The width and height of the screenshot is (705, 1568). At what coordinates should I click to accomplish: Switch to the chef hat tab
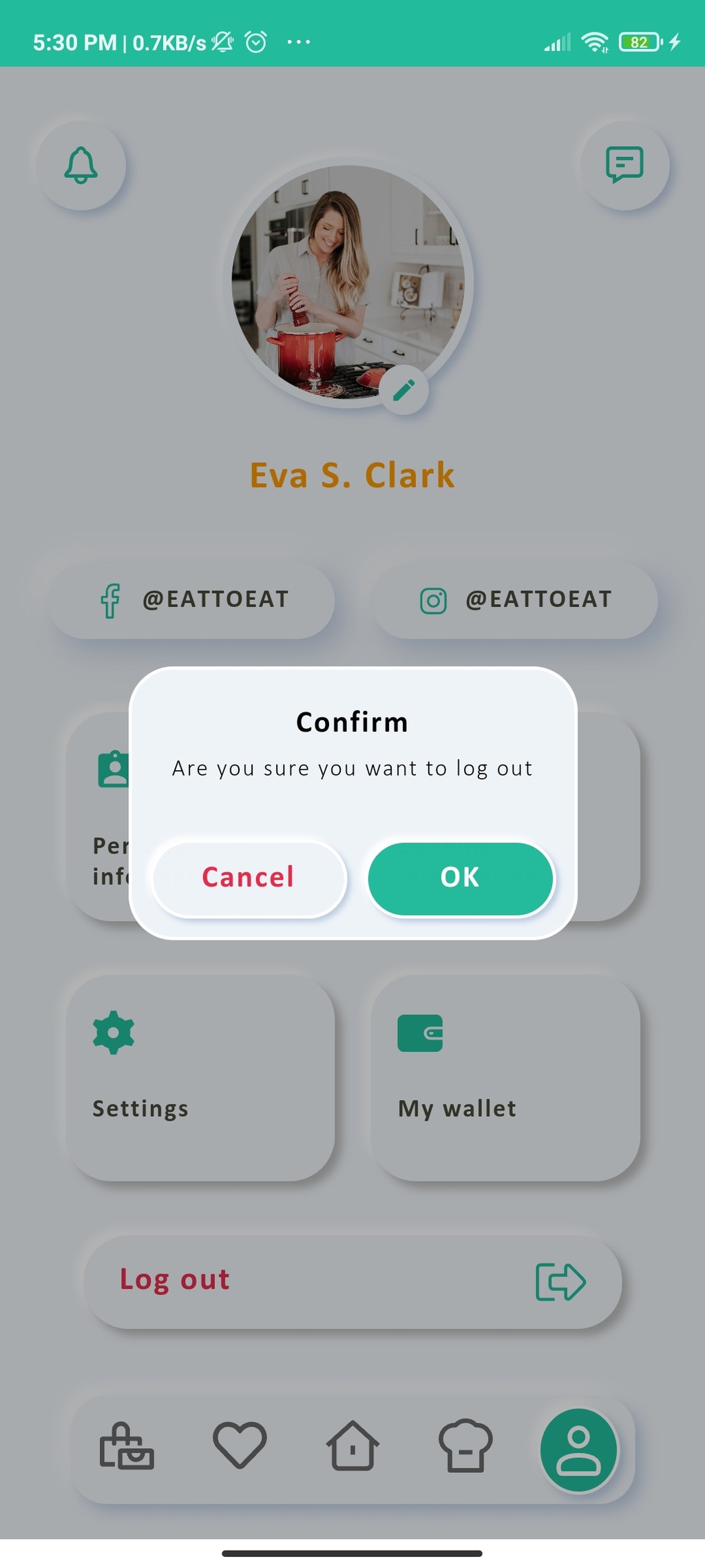[465, 1445]
